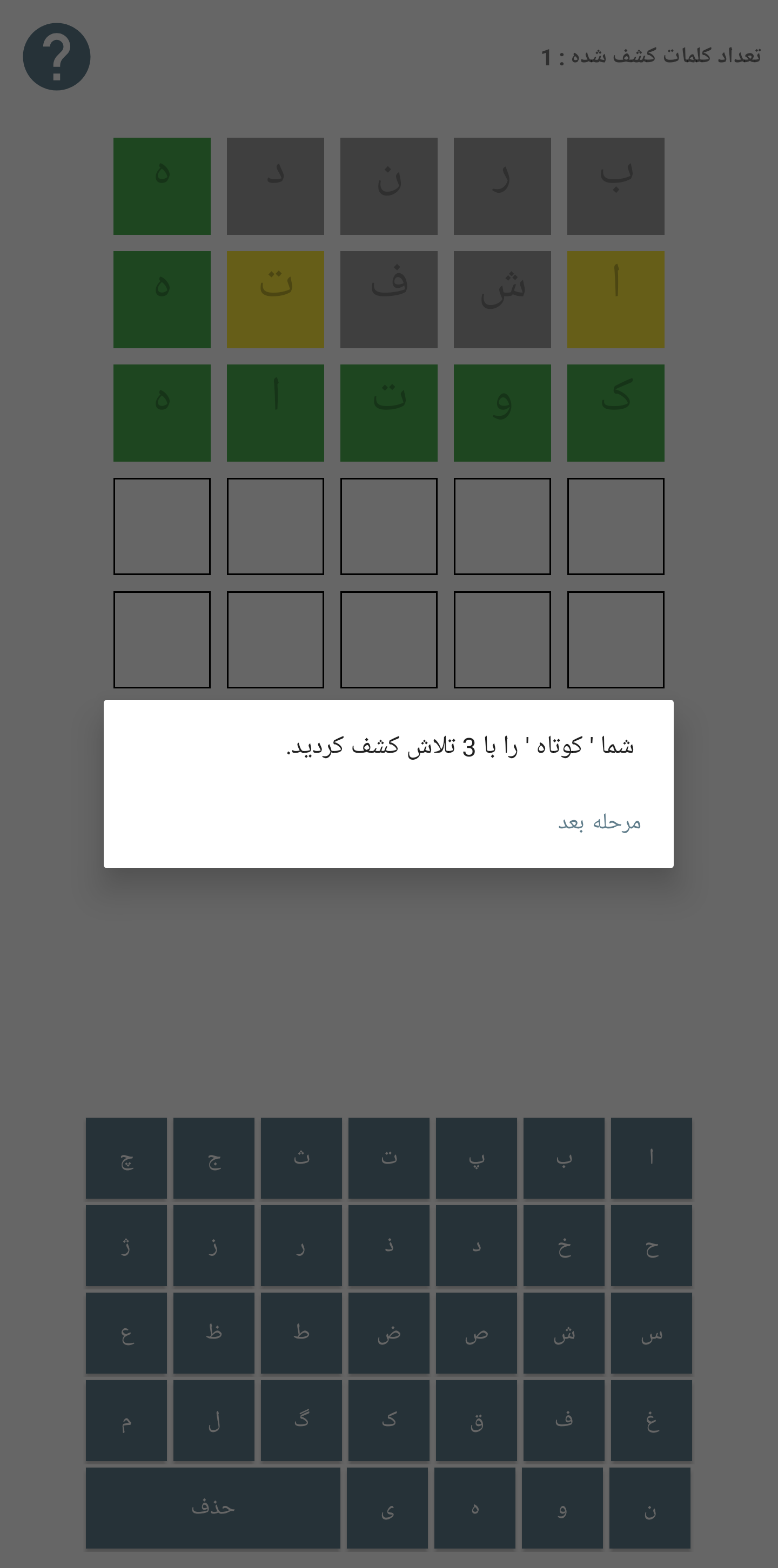Screen dimensions: 778x1568
Task: Tap the 'ش' letter key
Action: [564, 1333]
